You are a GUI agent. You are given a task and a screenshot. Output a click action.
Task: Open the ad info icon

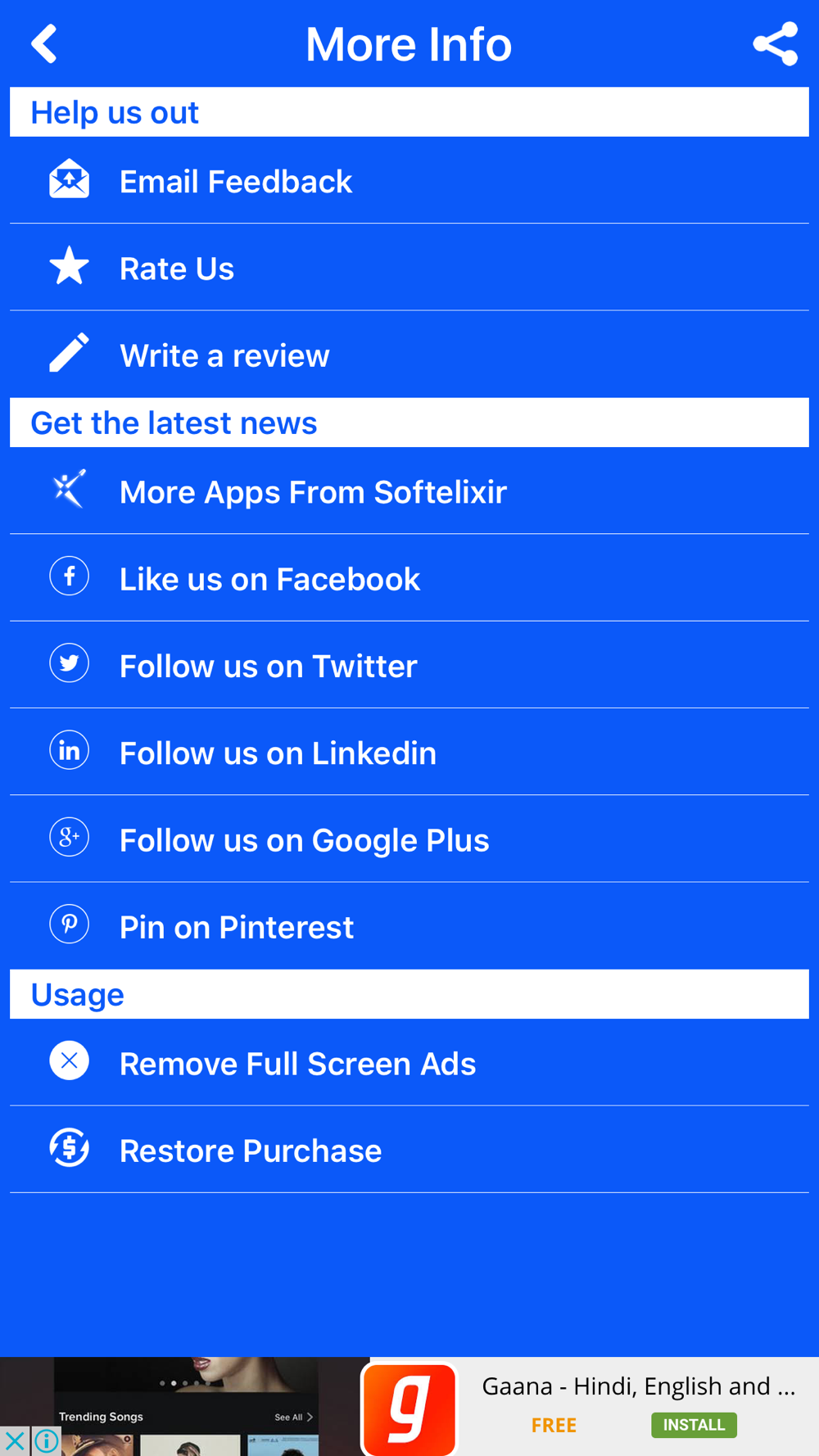point(47,1441)
